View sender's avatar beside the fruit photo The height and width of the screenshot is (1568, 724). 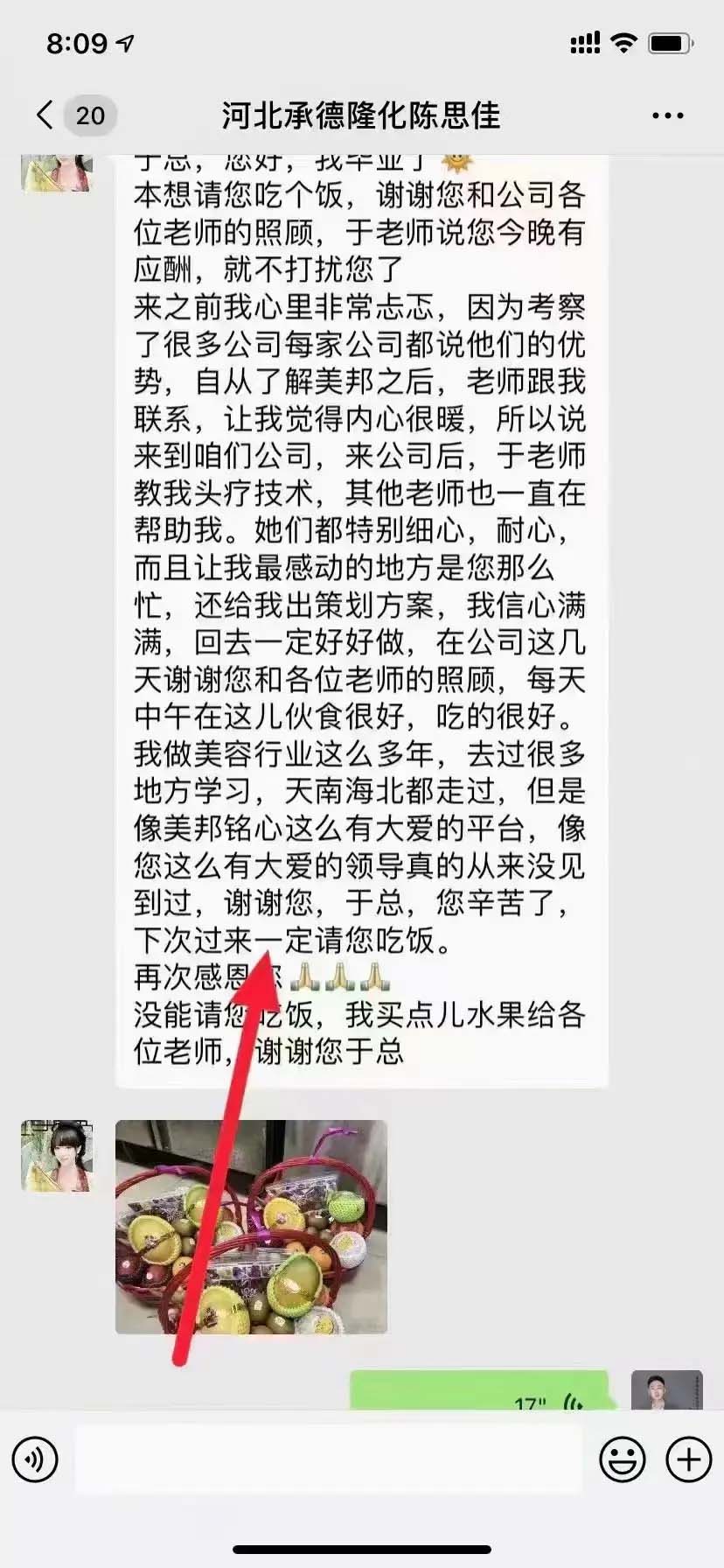57,1156
